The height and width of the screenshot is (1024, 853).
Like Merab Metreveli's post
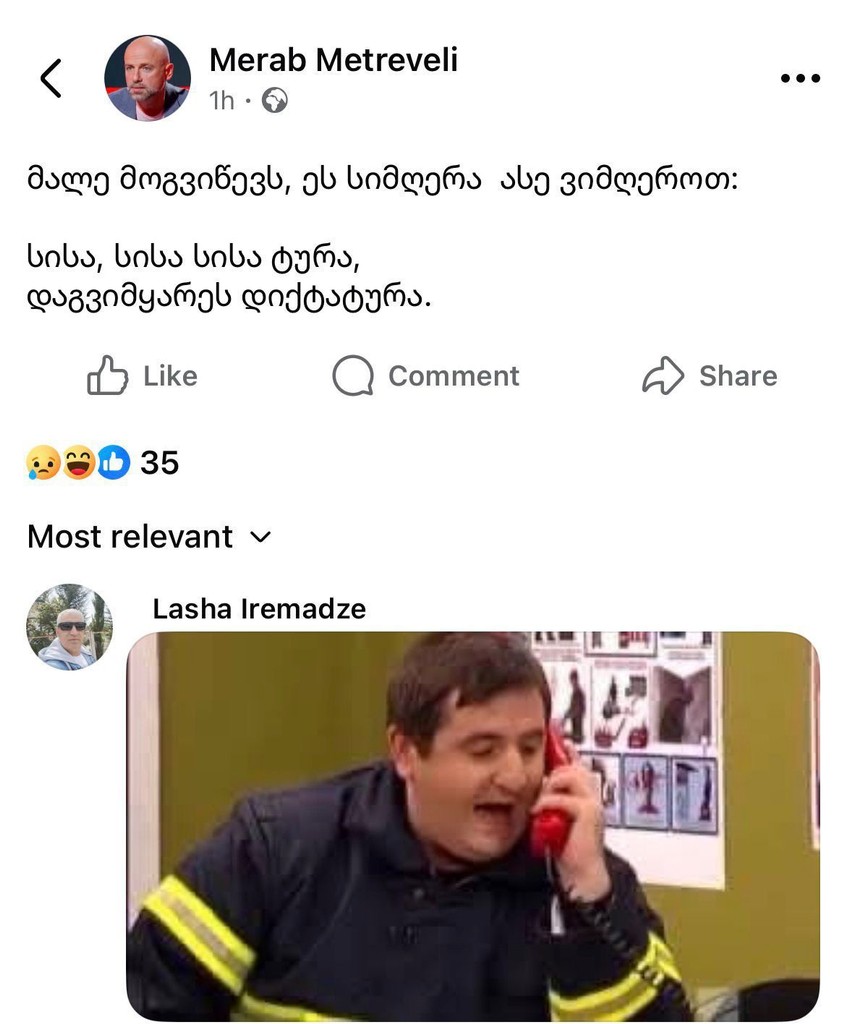click(x=143, y=376)
